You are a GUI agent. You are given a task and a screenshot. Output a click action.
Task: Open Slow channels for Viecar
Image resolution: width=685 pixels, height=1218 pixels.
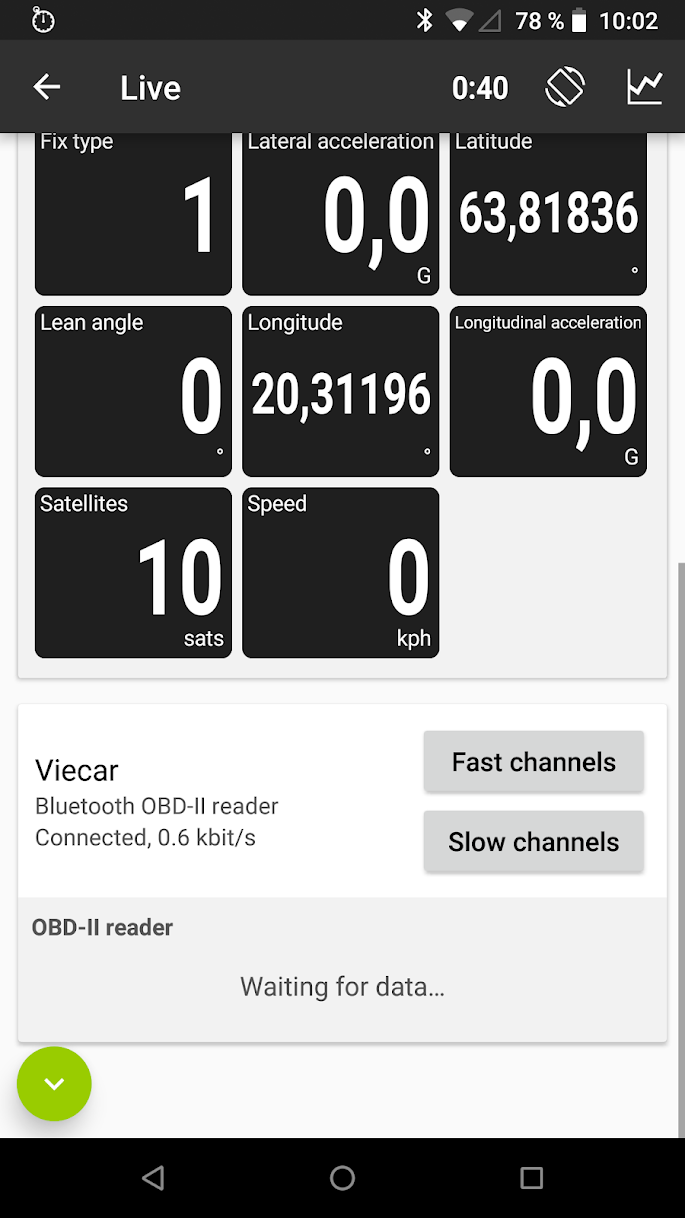click(534, 842)
